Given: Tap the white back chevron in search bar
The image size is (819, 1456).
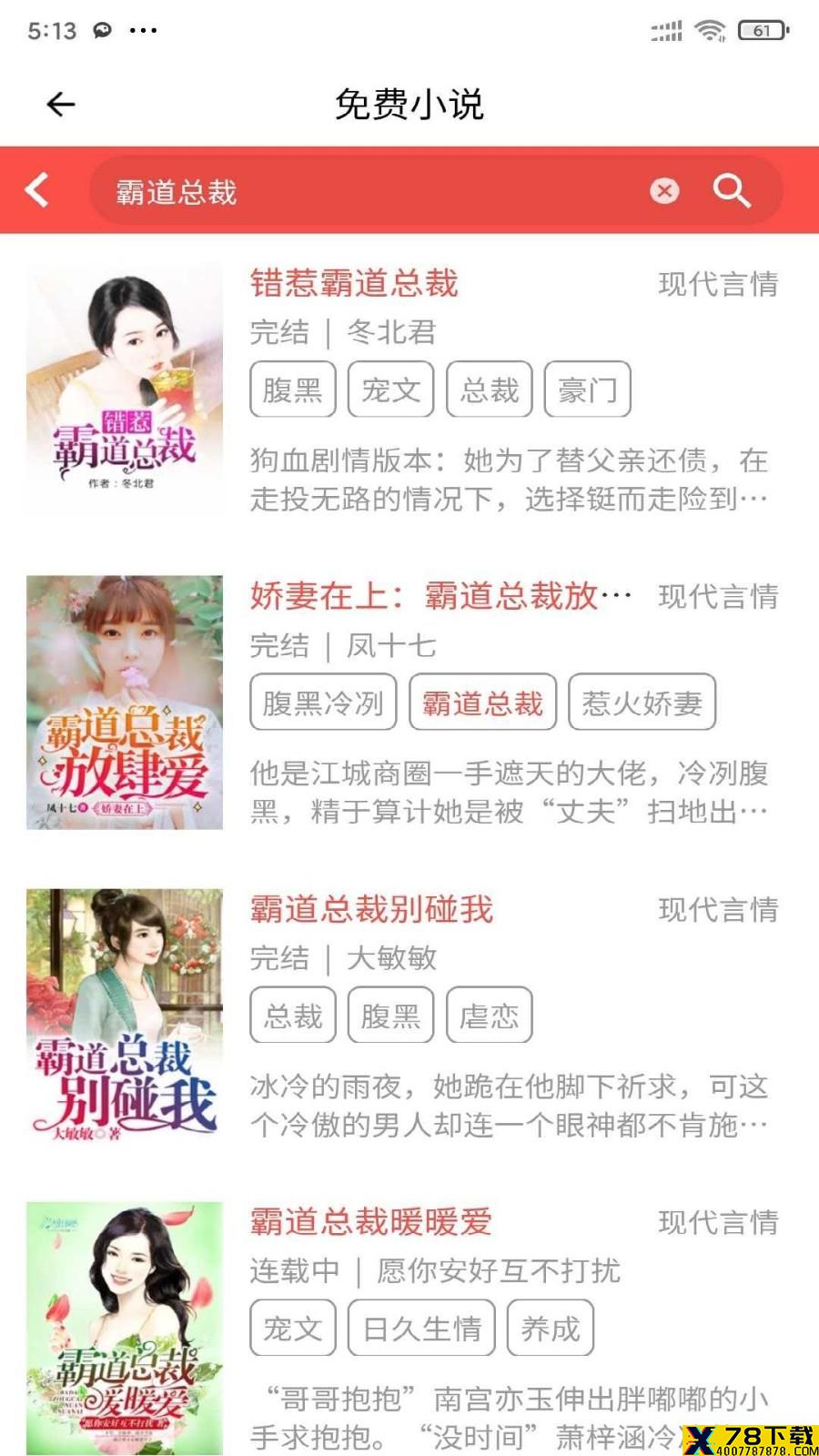Looking at the screenshot, I should click(x=37, y=190).
